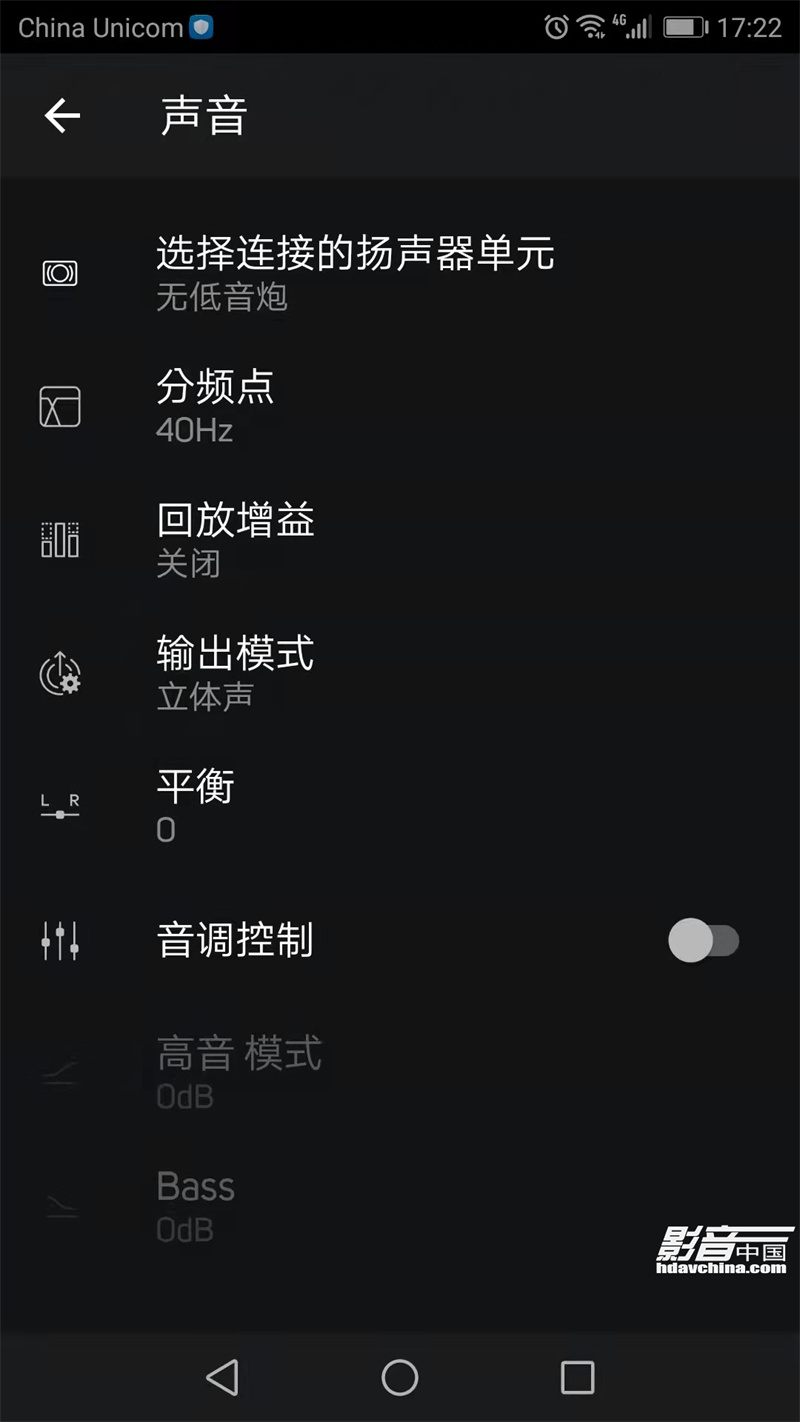Tap the system home button
The image size is (800, 1422).
click(399, 1377)
